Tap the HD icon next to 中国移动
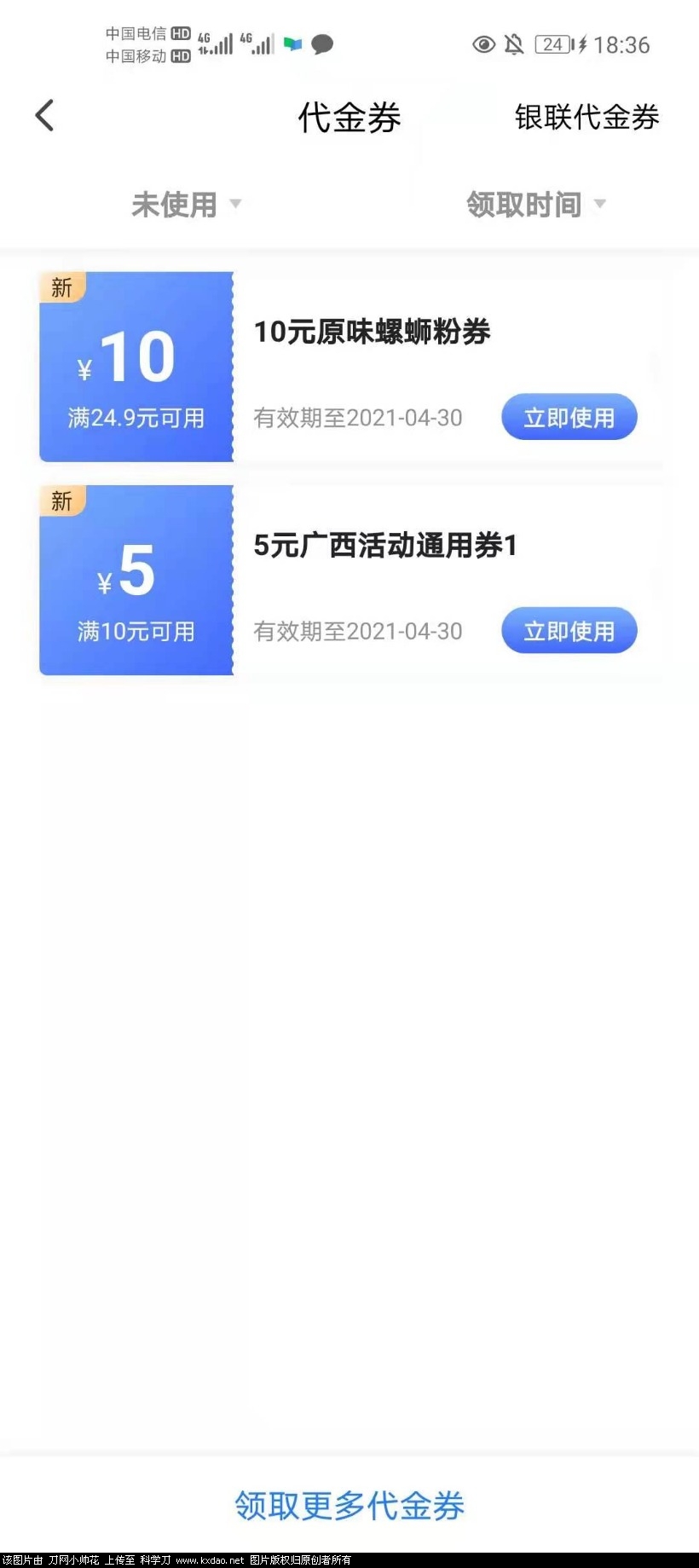699x1568 pixels. pyautogui.click(x=179, y=57)
